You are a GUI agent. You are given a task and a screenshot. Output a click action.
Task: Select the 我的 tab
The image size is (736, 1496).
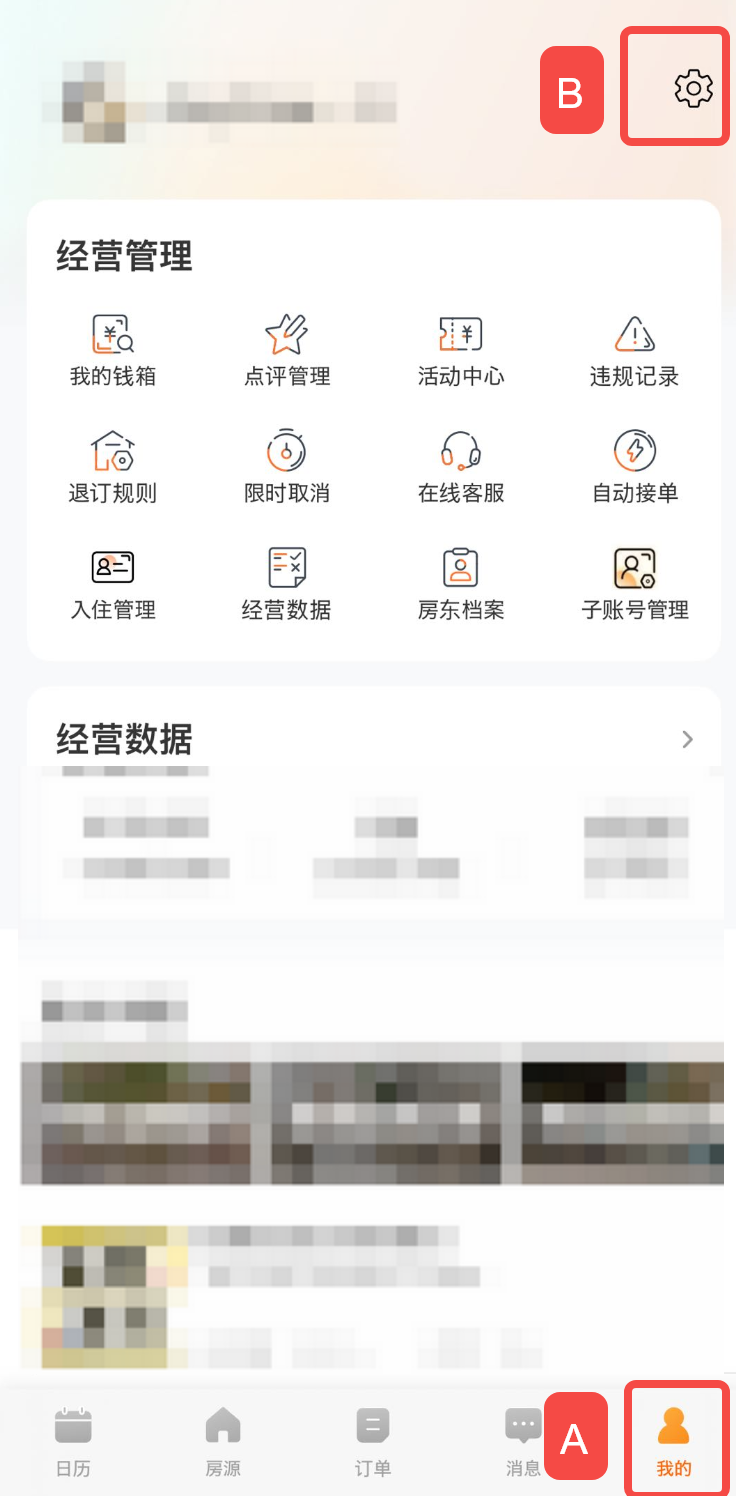(x=674, y=1440)
